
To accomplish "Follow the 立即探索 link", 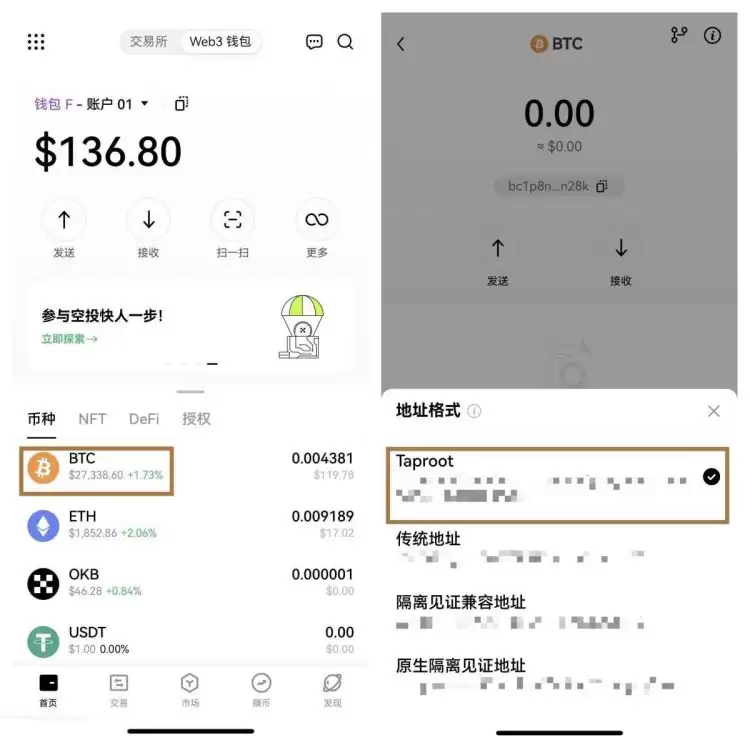I will [x=69, y=339].
